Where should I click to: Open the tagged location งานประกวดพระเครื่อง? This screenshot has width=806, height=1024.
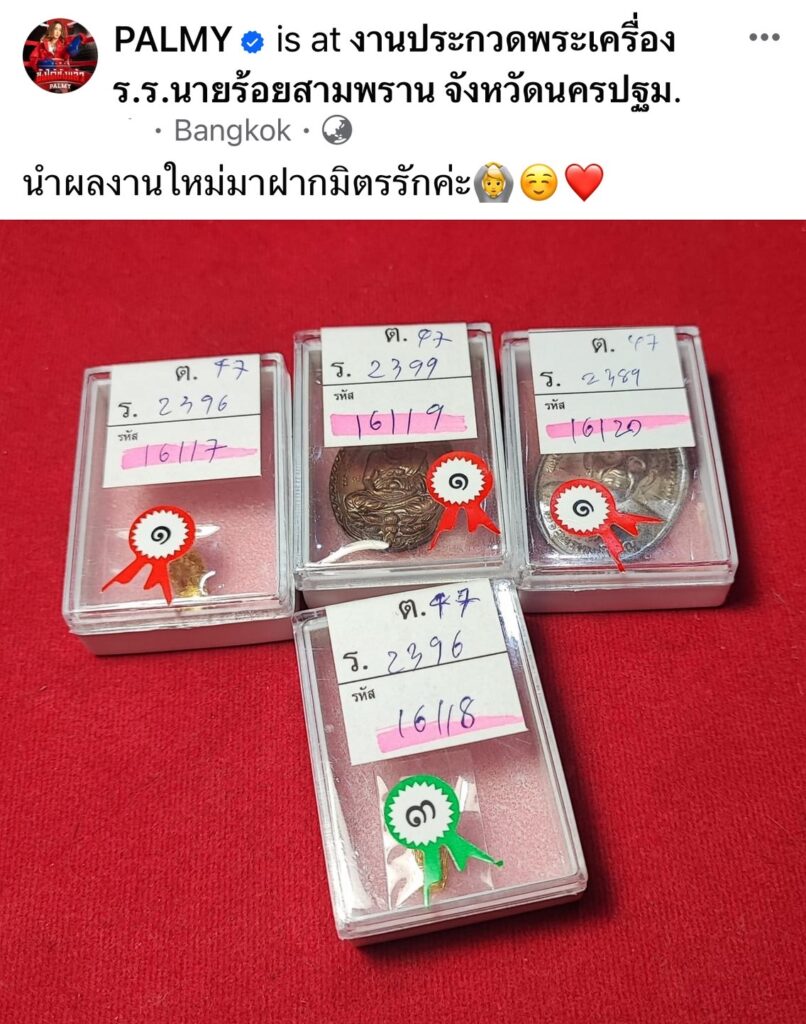511,40
